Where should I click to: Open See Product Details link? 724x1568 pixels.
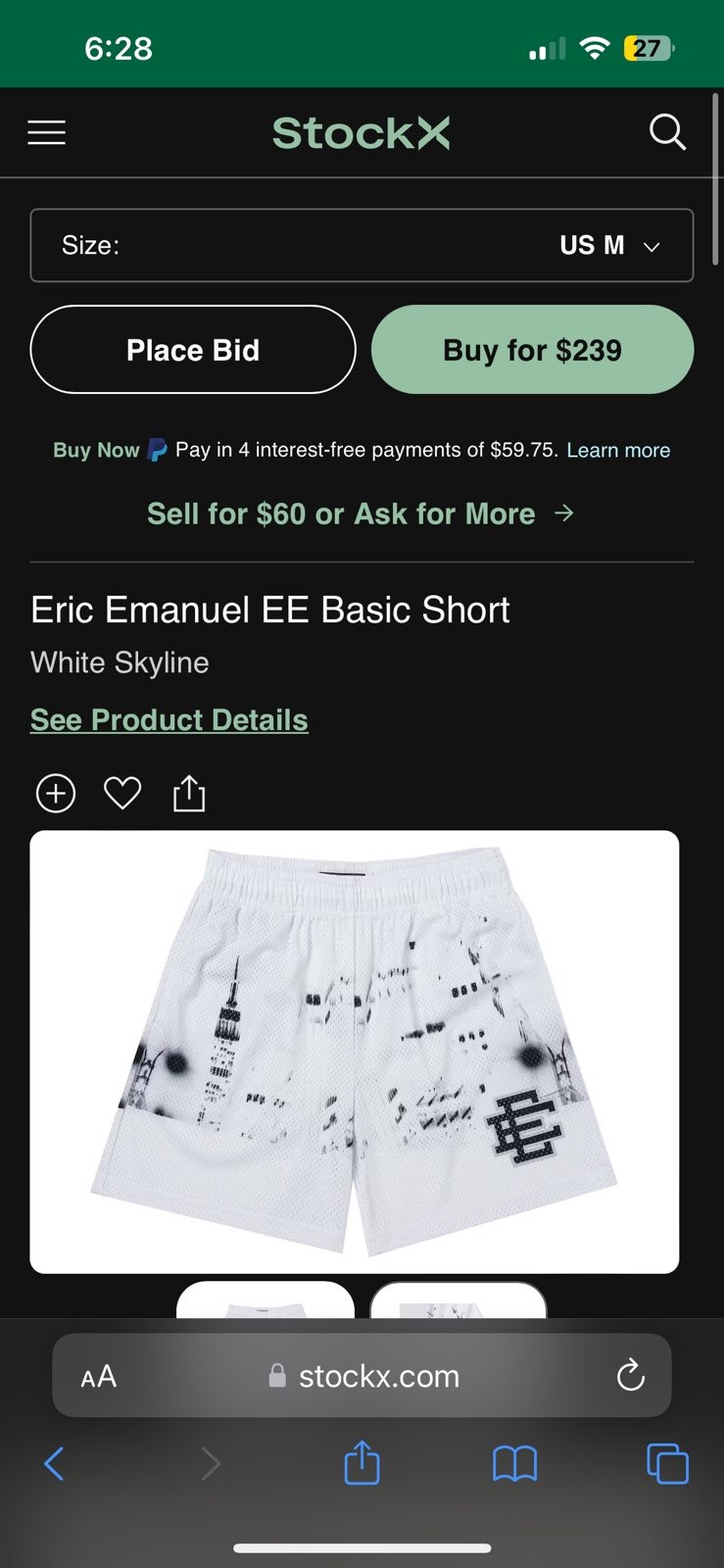point(169,720)
